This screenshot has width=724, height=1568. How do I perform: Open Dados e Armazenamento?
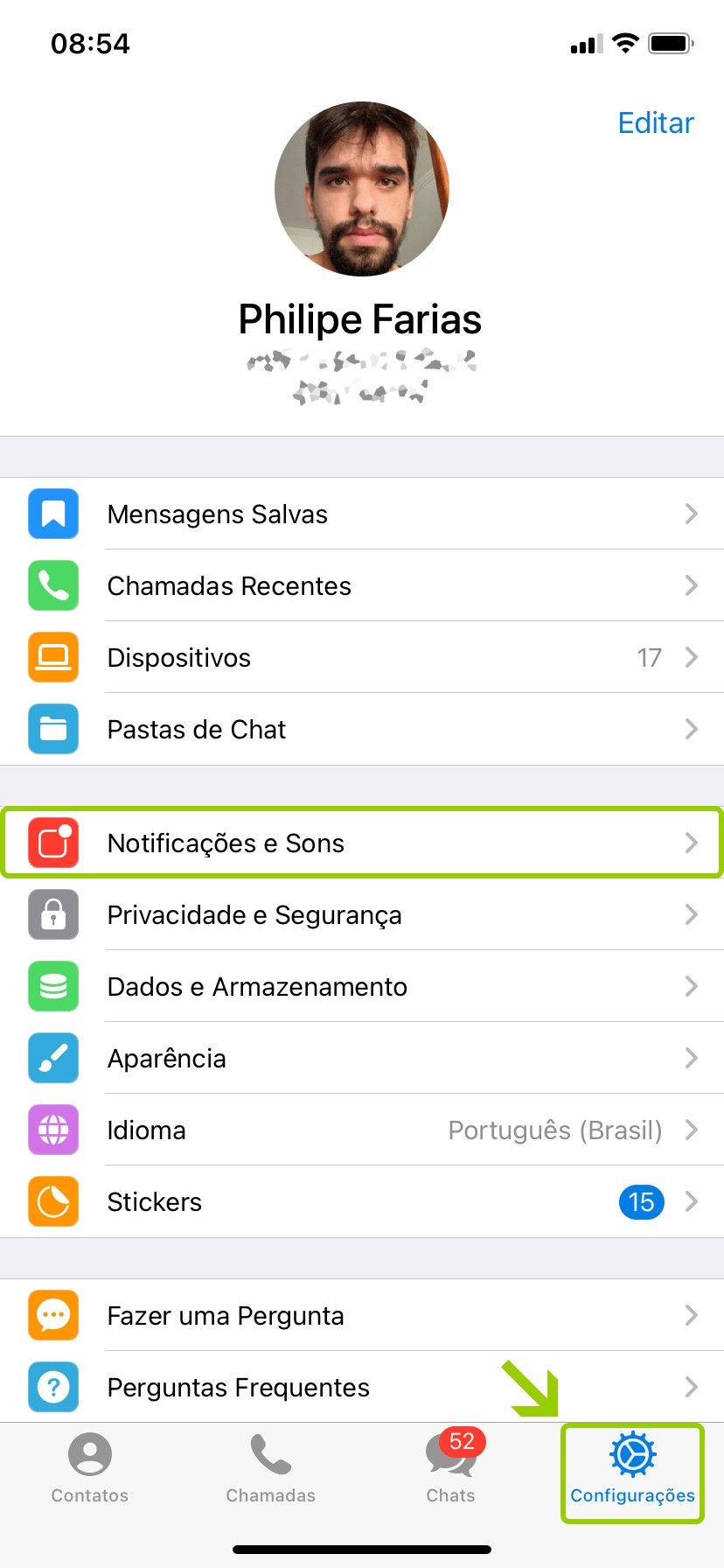(x=362, y=986)
